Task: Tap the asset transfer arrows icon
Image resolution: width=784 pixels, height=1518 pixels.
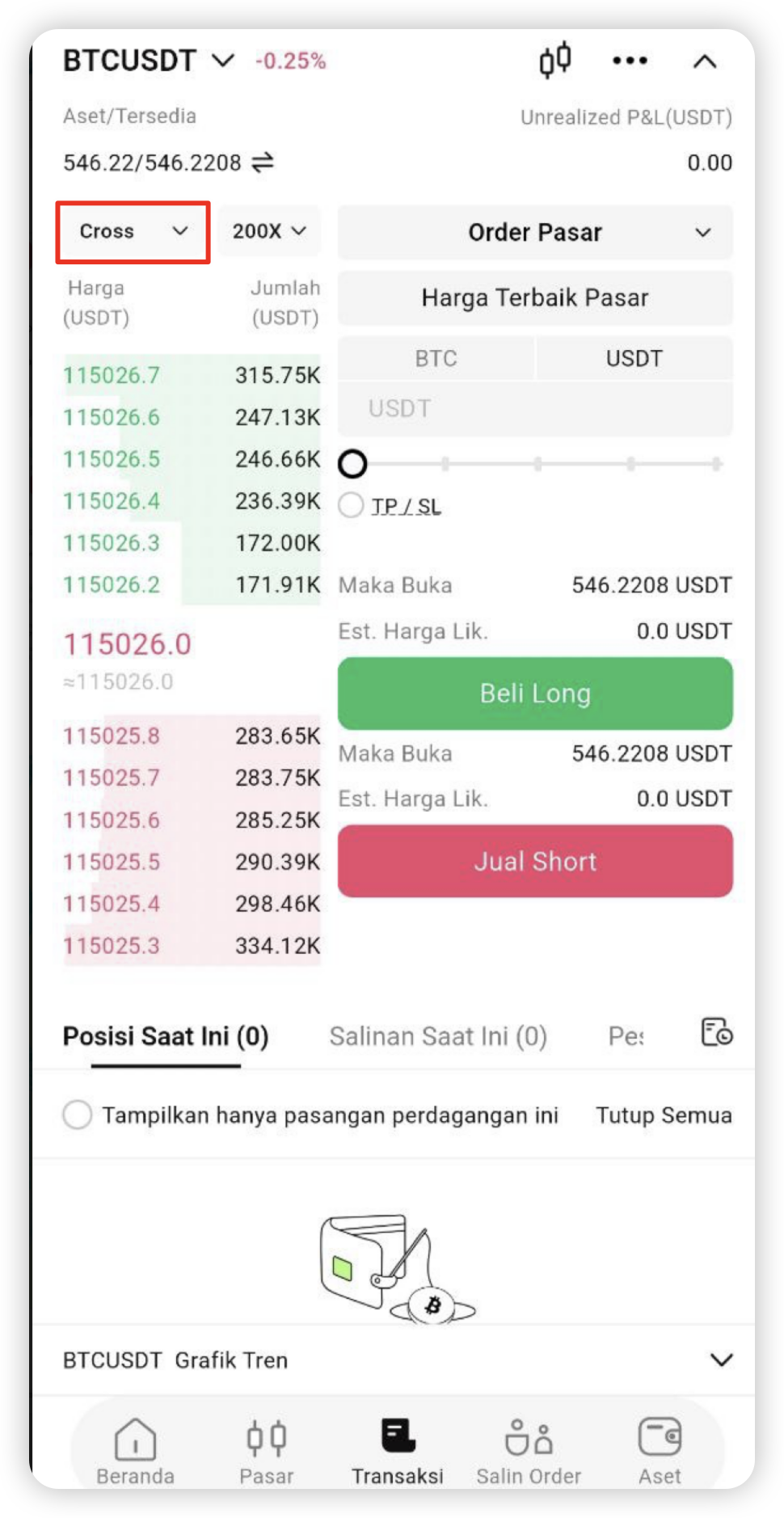Action: (x=263, y=162)
